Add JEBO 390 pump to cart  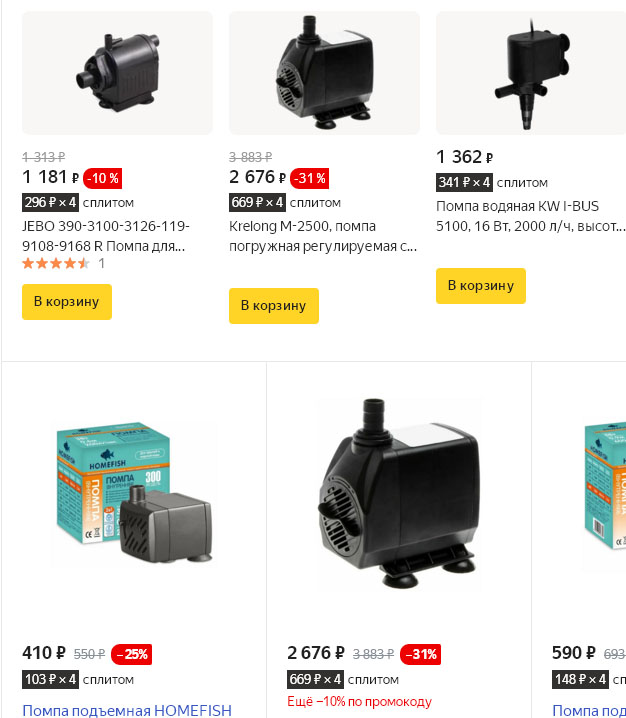[x=66, y=301]
